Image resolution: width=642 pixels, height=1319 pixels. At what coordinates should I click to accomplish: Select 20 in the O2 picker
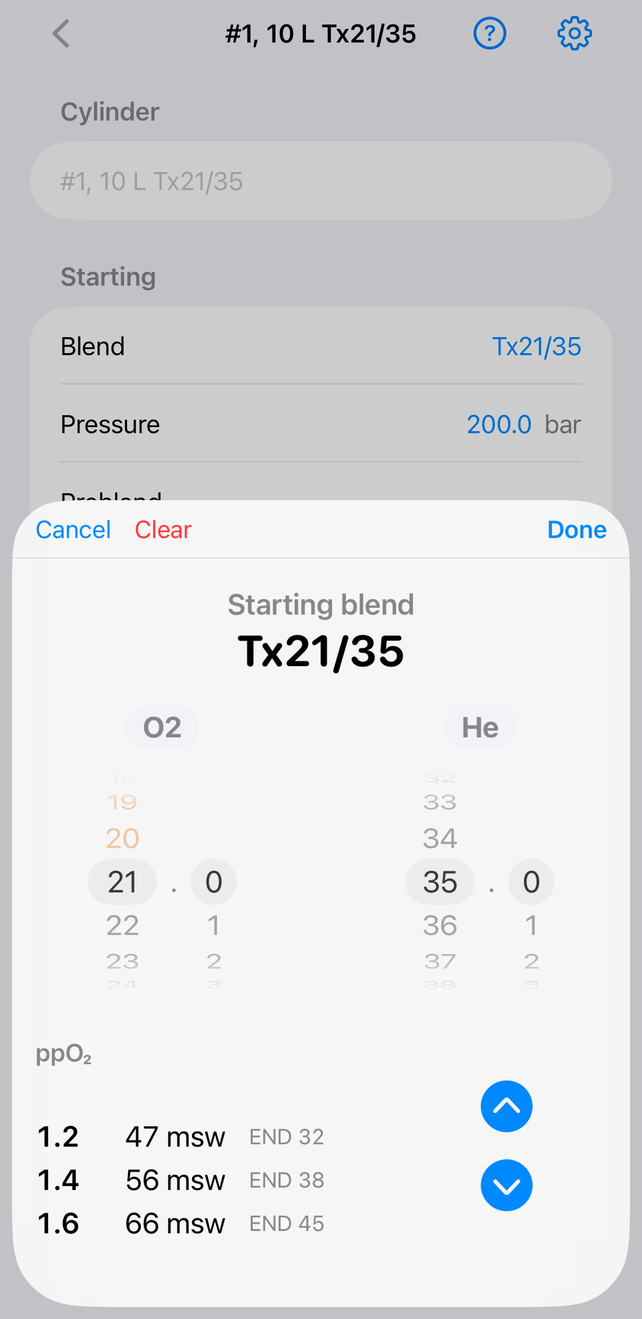click(122, 838)
